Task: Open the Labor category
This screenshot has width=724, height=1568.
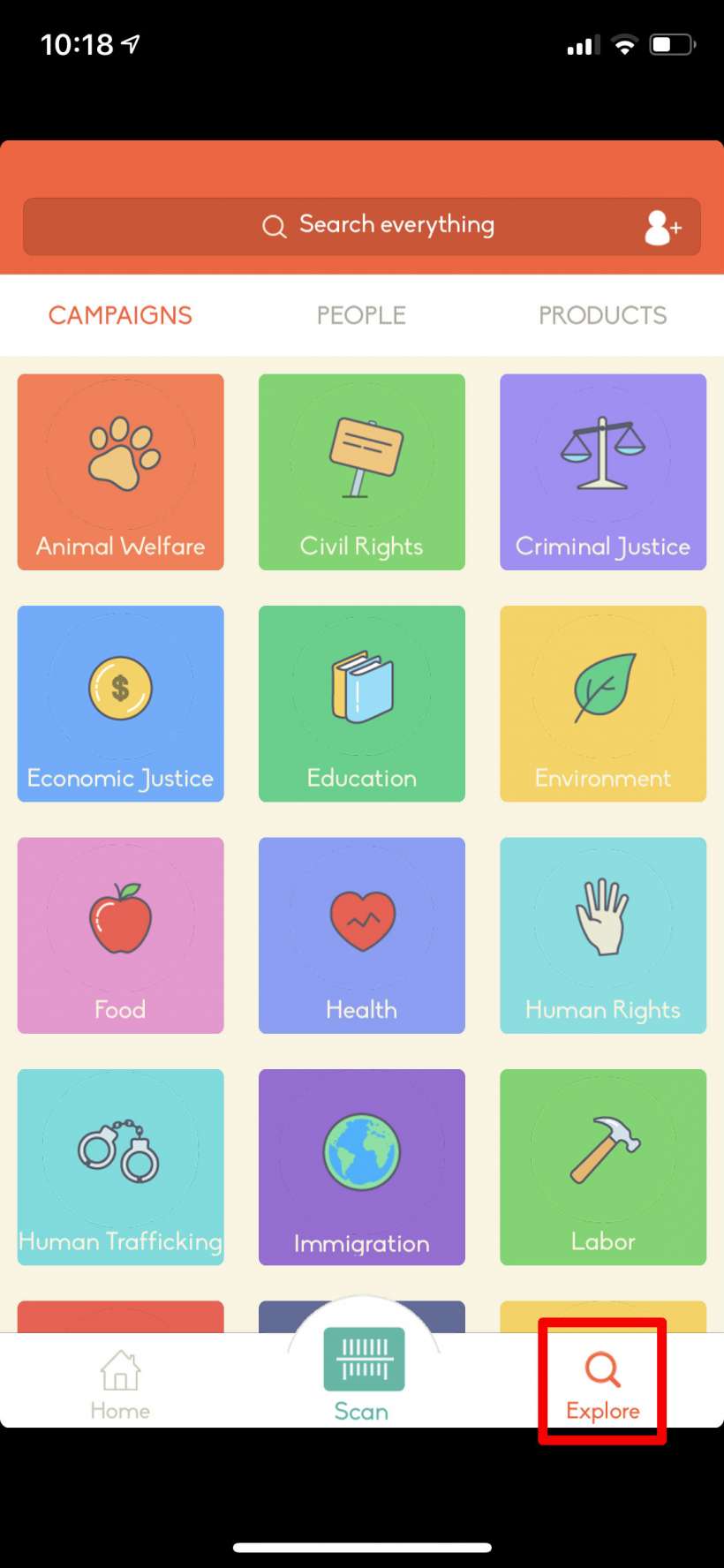Action: coord(603,1166)
